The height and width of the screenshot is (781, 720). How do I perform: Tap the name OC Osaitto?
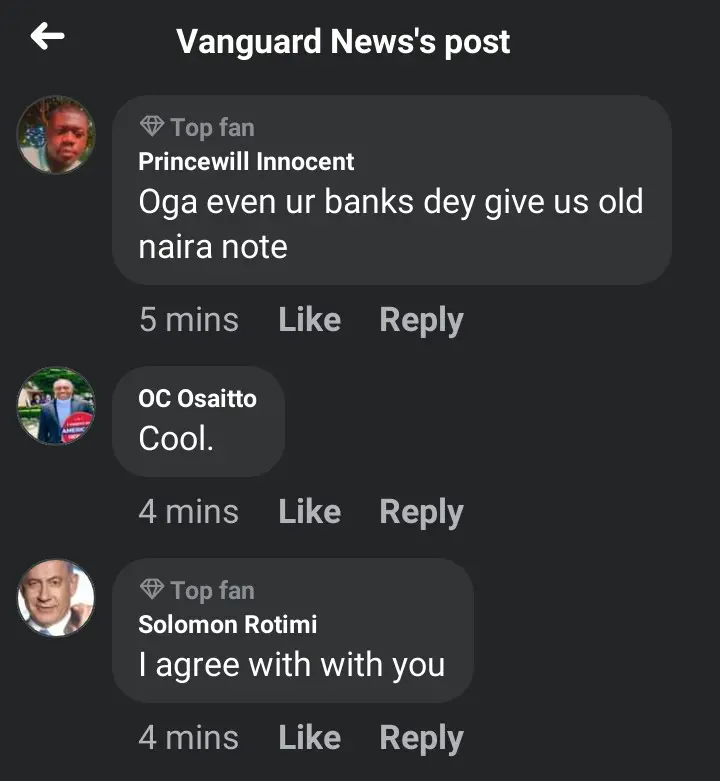coord(197,398)
